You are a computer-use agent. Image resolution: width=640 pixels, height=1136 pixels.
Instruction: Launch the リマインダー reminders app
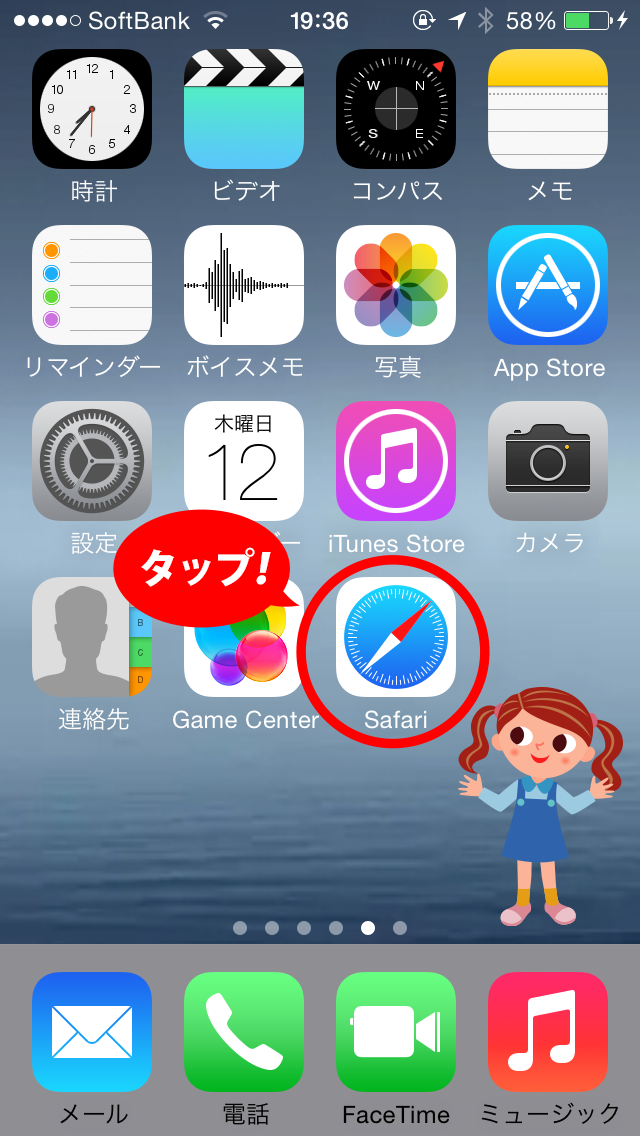pos(92,285)
